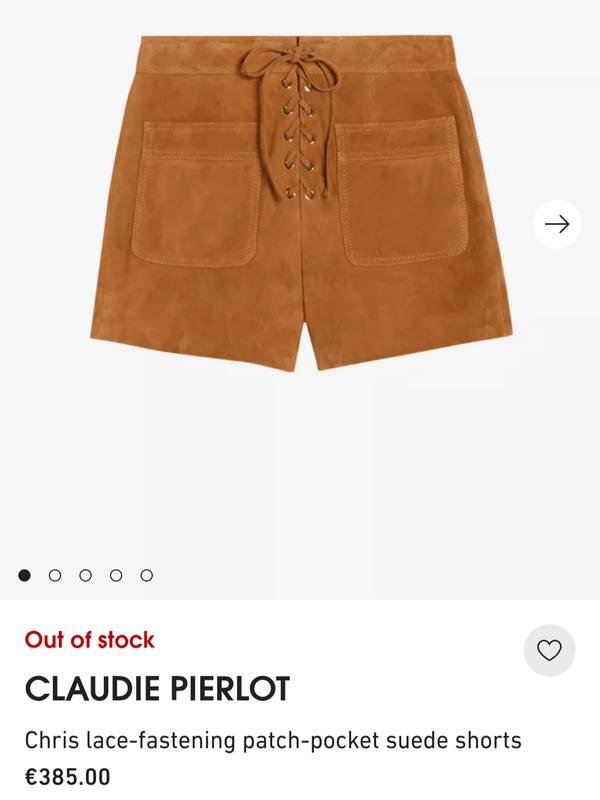The image size is (600, 800).
Task: Tap the fifth and last image dot
Action: 147,575
